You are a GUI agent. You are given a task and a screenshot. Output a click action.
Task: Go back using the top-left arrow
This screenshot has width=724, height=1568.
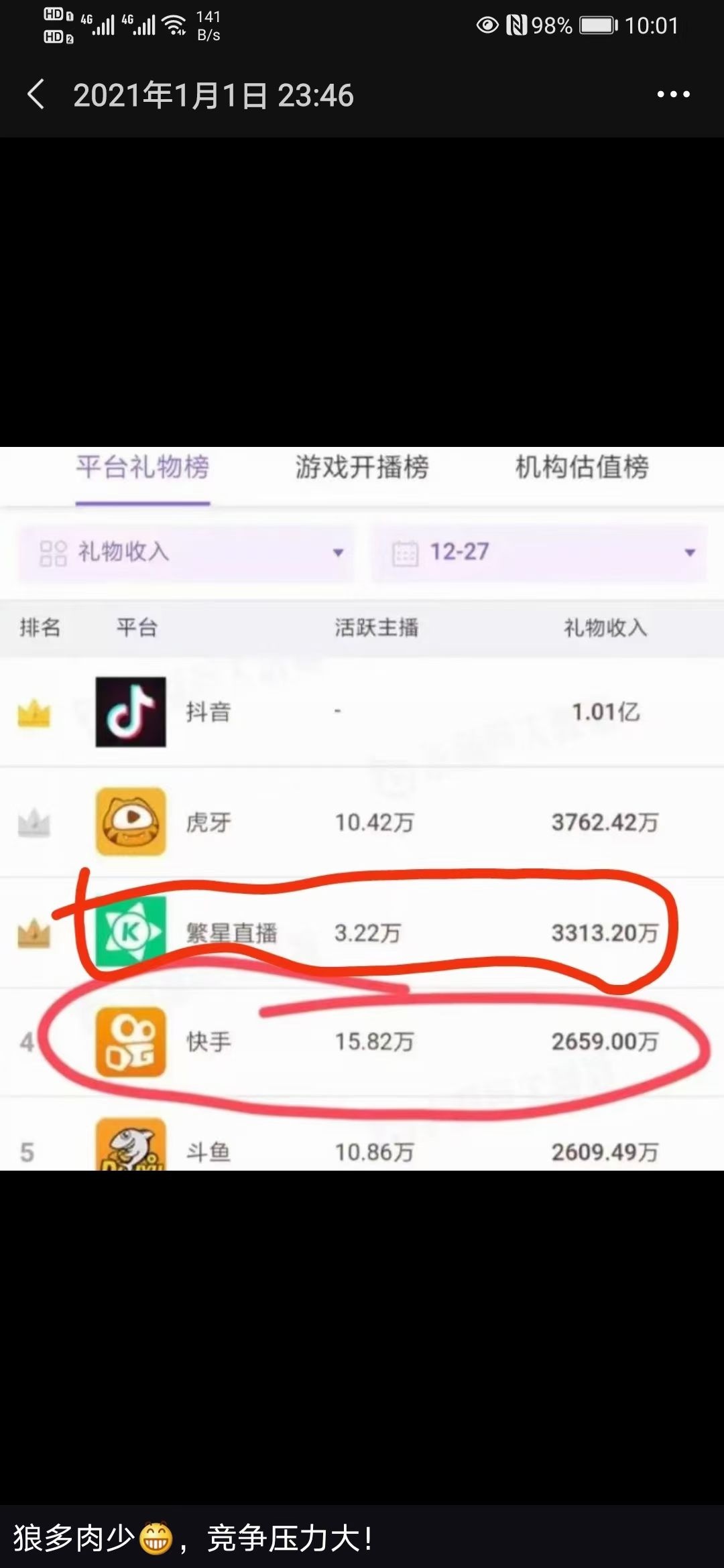pos(36,94)
